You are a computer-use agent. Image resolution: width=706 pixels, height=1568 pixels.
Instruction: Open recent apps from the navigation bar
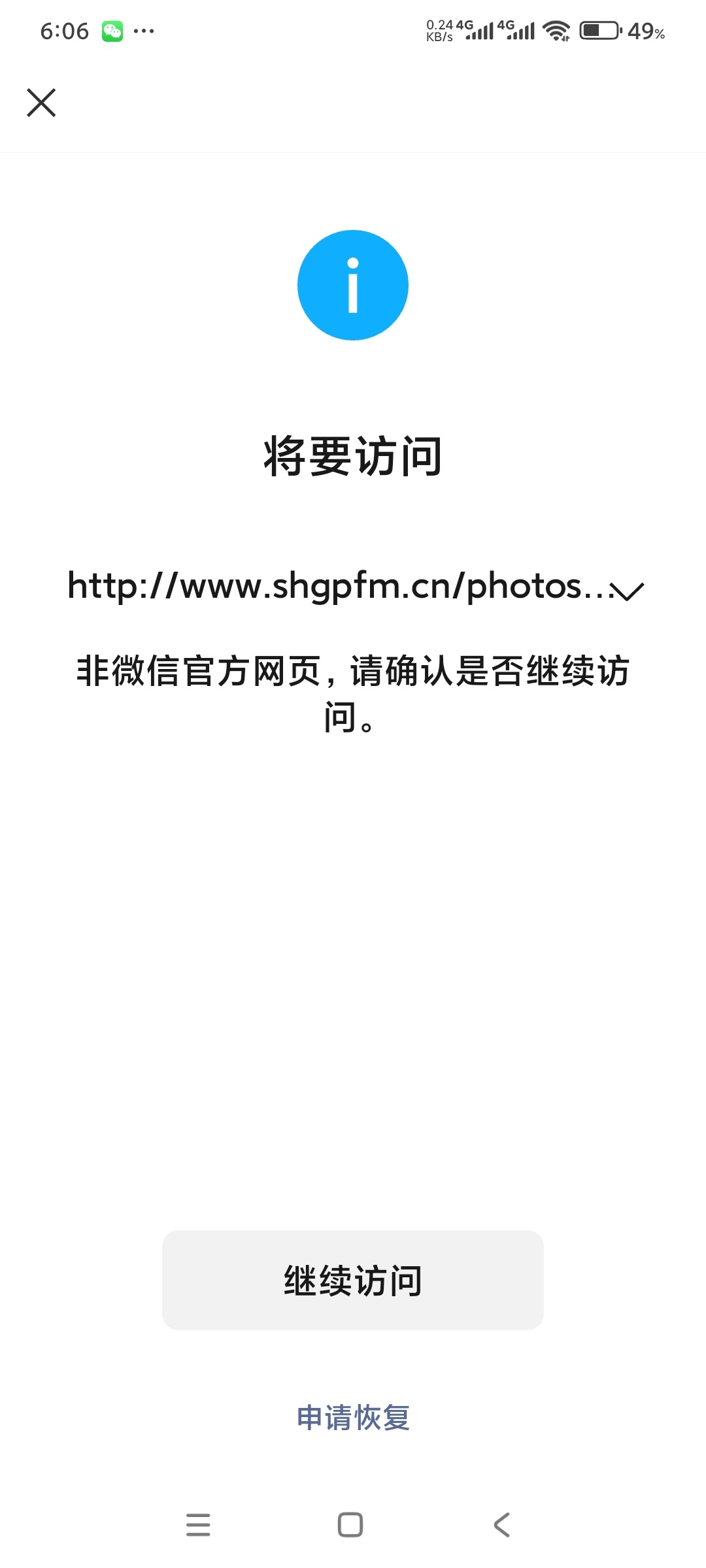click(198, 1525)
